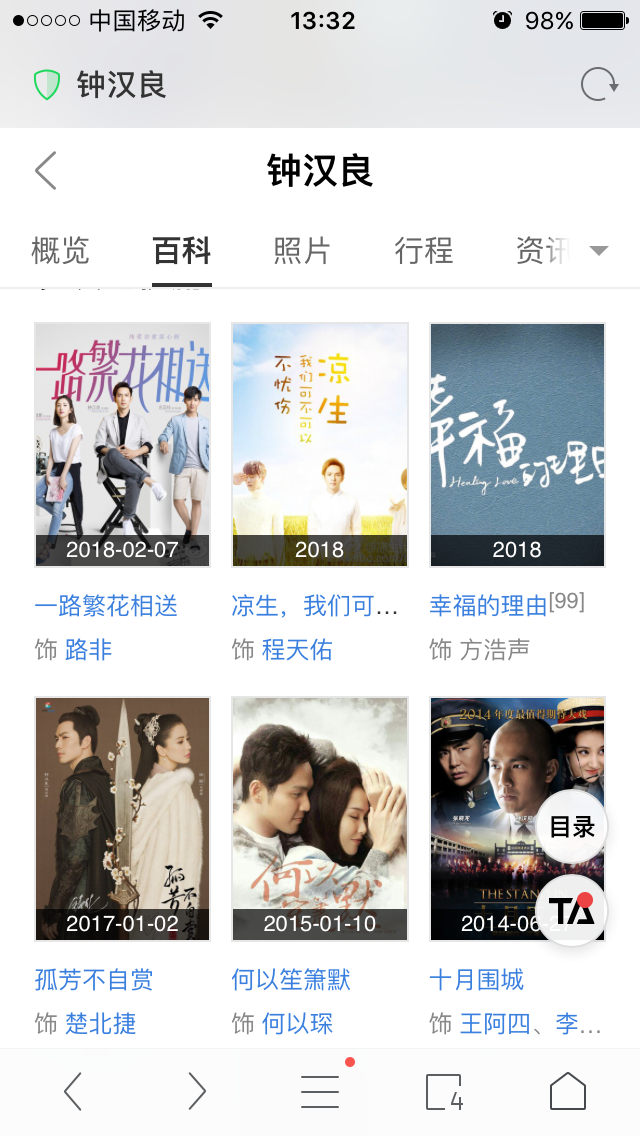Tap the floating TA button
The image size is (640, 1136).
(572, 911)
